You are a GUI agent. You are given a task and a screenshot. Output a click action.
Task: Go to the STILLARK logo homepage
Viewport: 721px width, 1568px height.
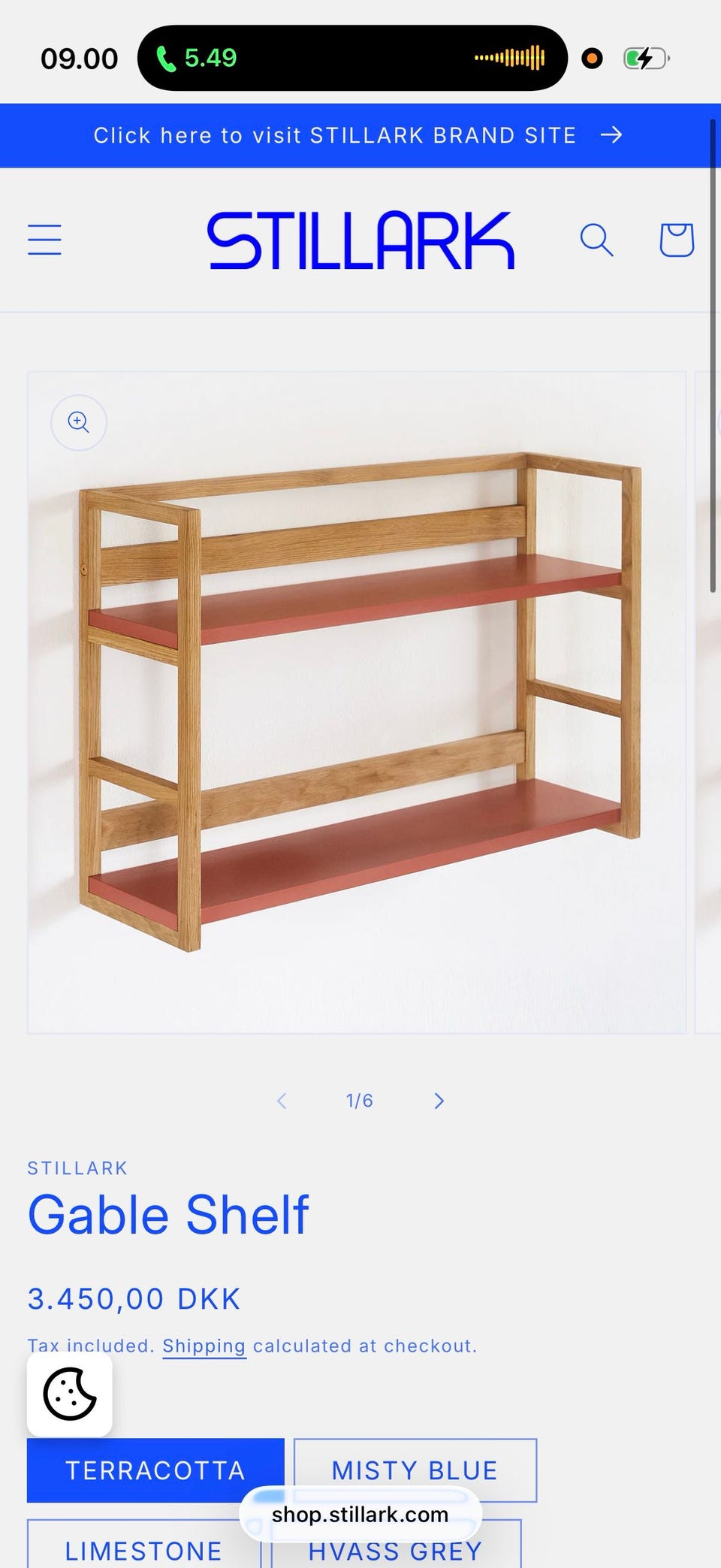[360, 240]
